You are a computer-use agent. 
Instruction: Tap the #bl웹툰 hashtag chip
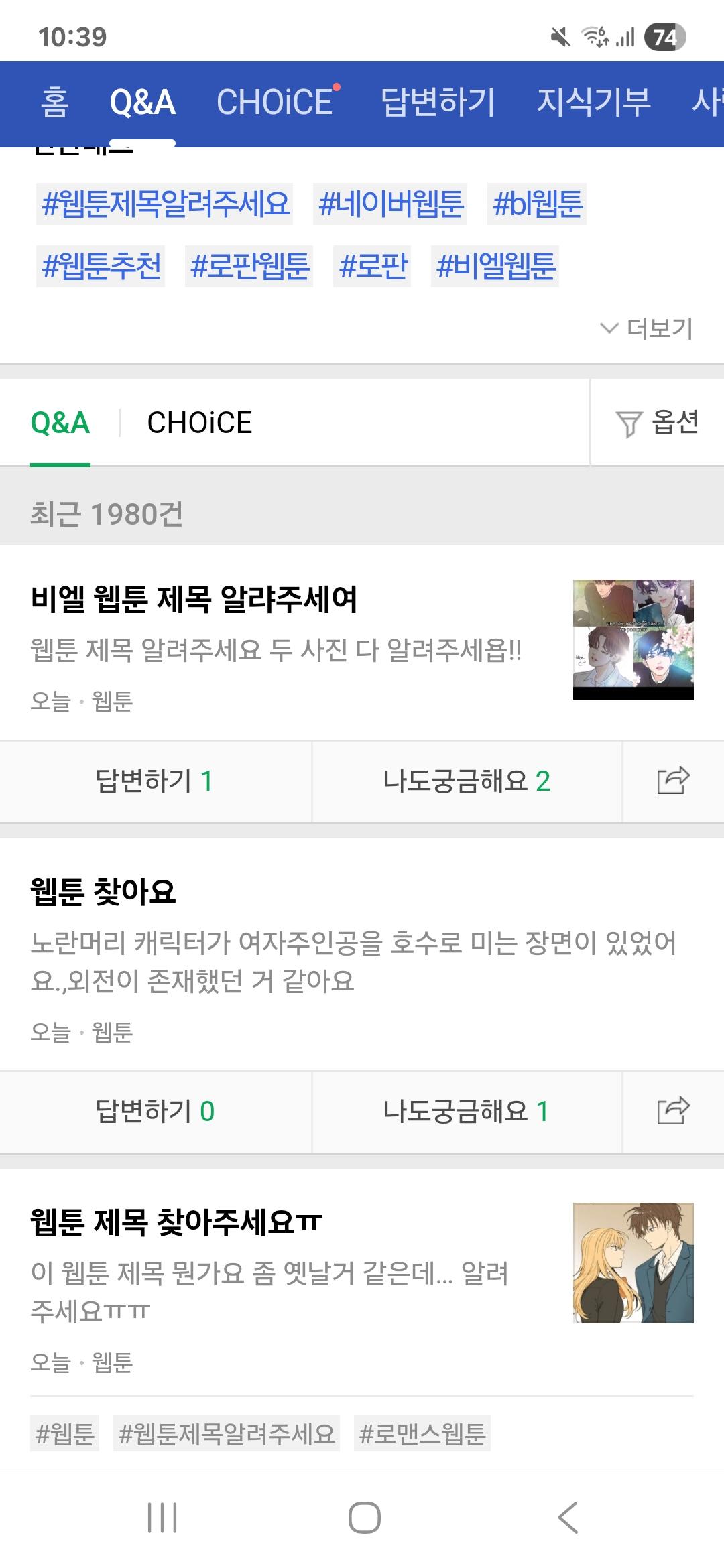(x=537, y=204)
